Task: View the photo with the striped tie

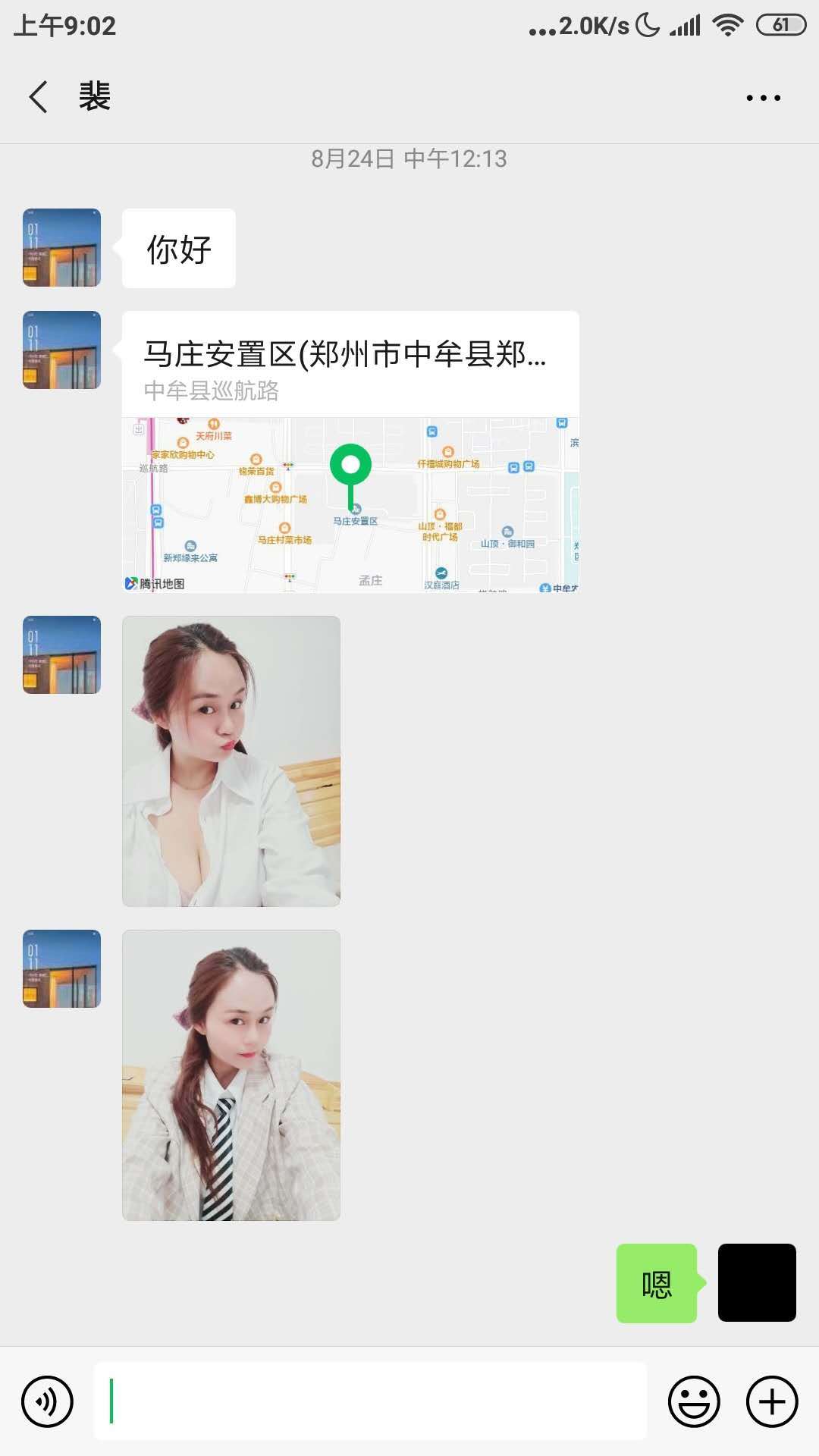Action: click(x=231, y=1075)
